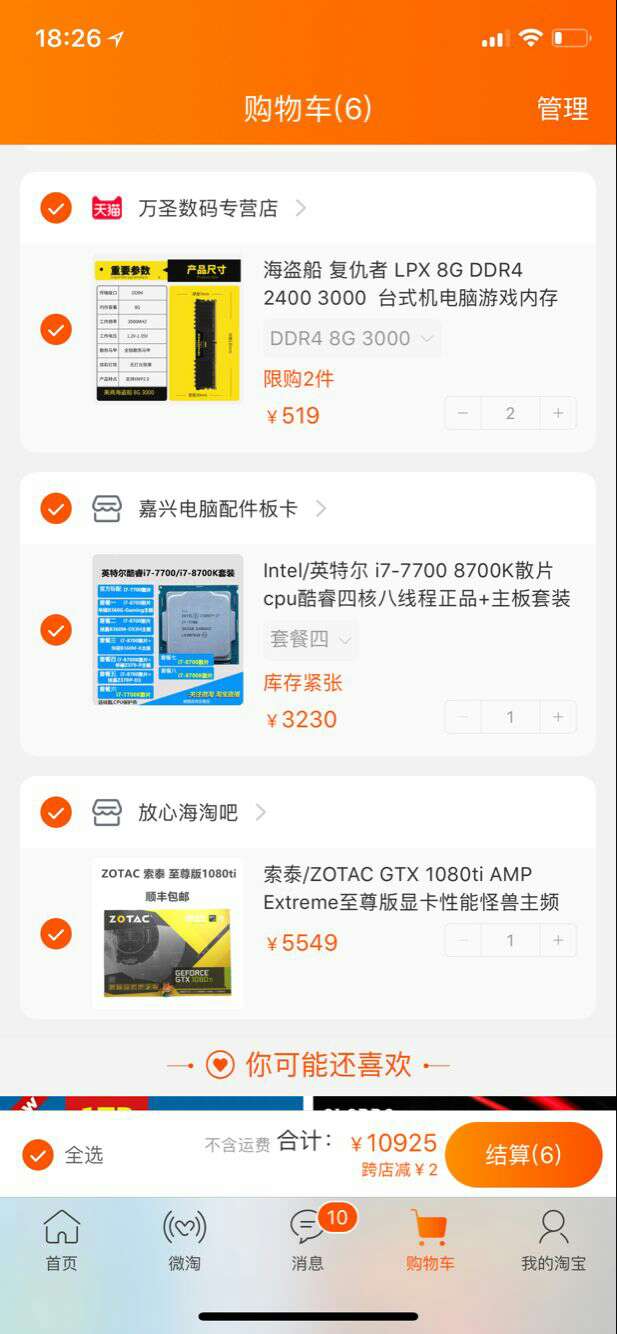Viewport: 617px width, 1334px height.
Task: Open the 万圣数码专营店 store page
Action: point(208,208)
